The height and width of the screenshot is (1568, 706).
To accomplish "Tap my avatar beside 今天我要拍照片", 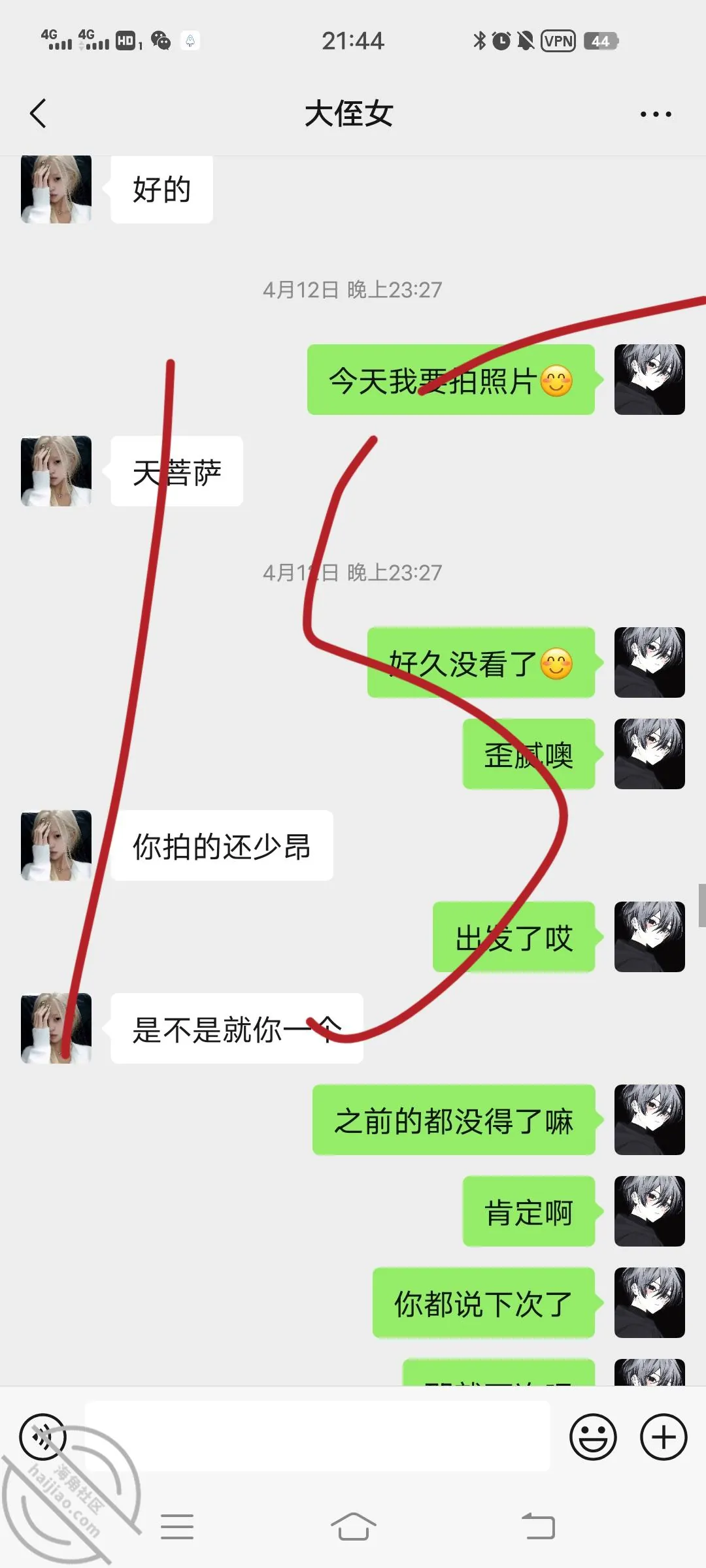I will [x=650, y=380].
